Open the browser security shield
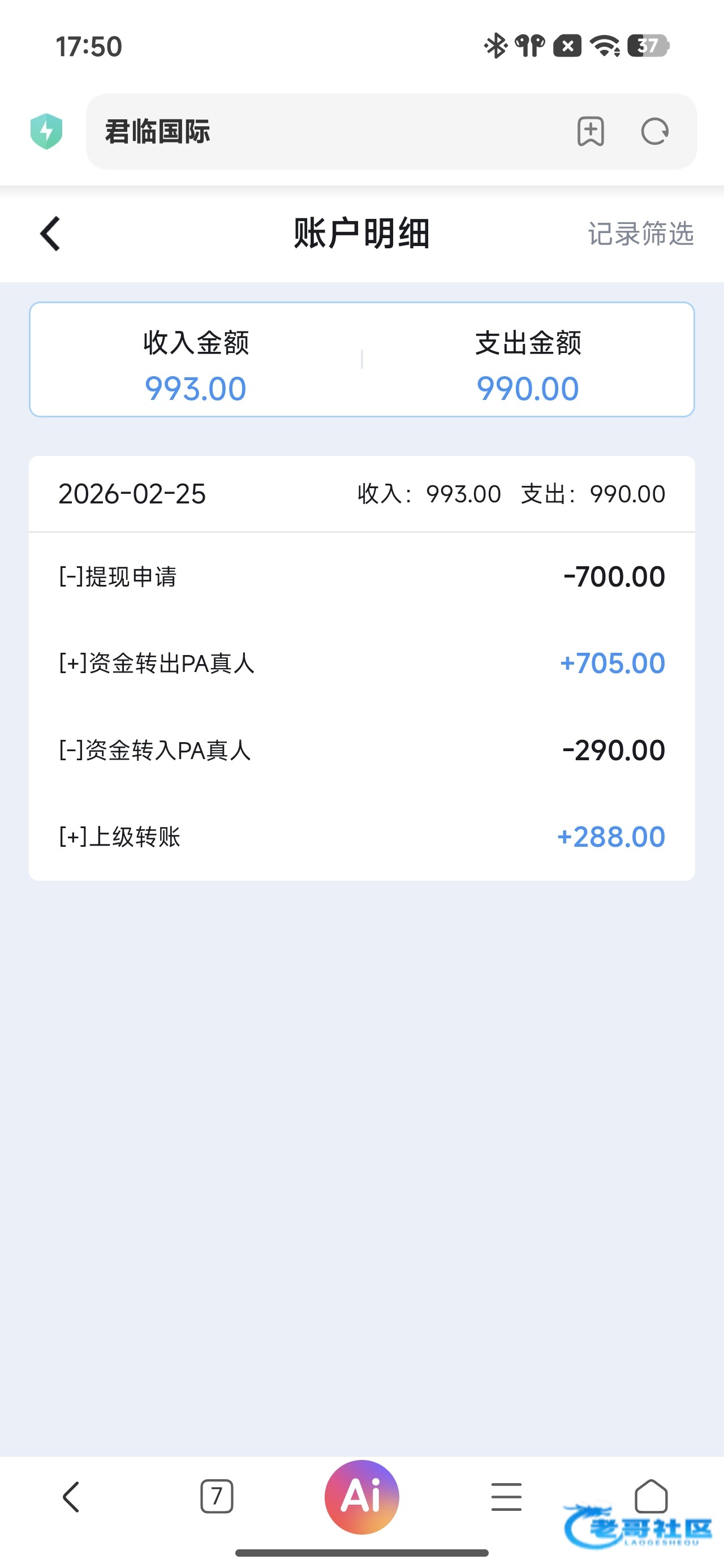 tap(46, 131)
